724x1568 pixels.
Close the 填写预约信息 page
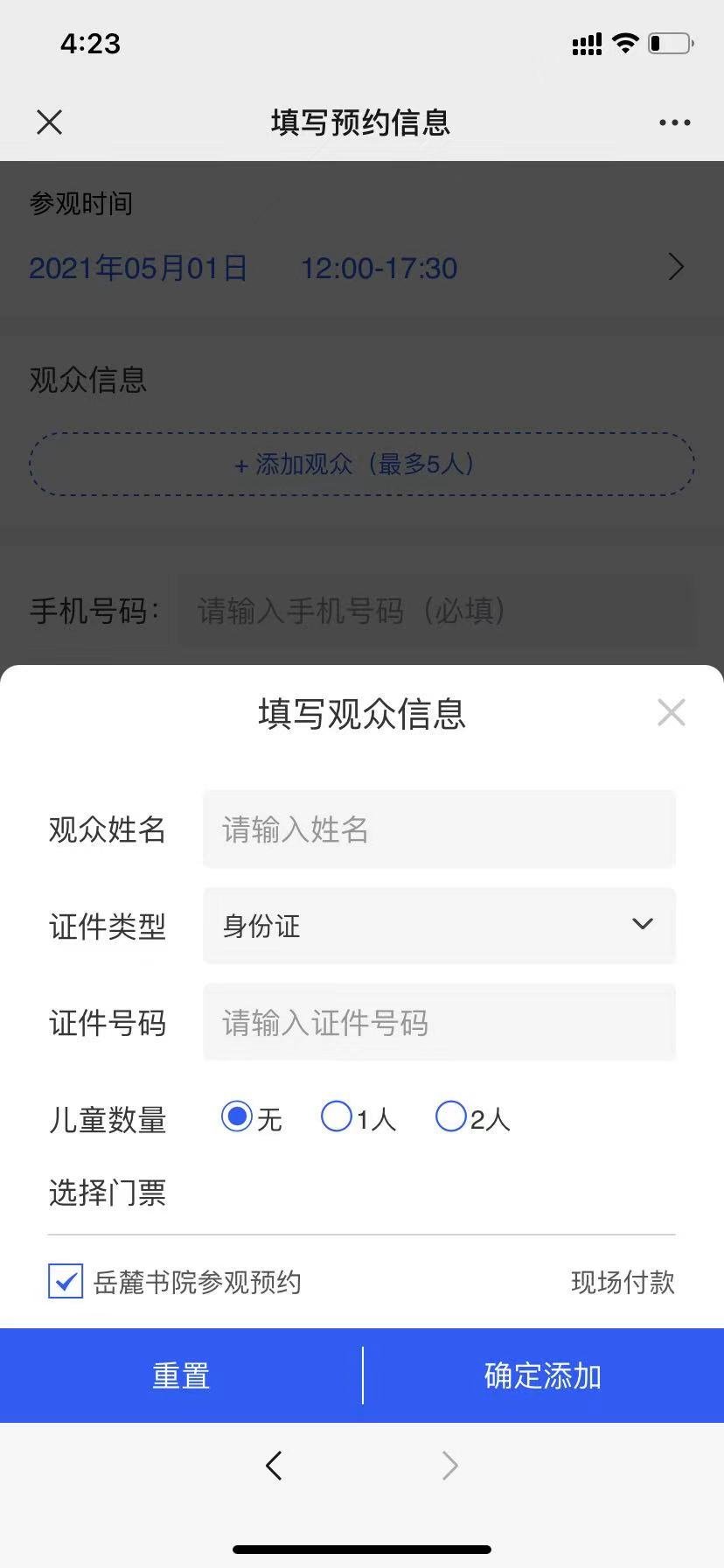click(50, 122)
